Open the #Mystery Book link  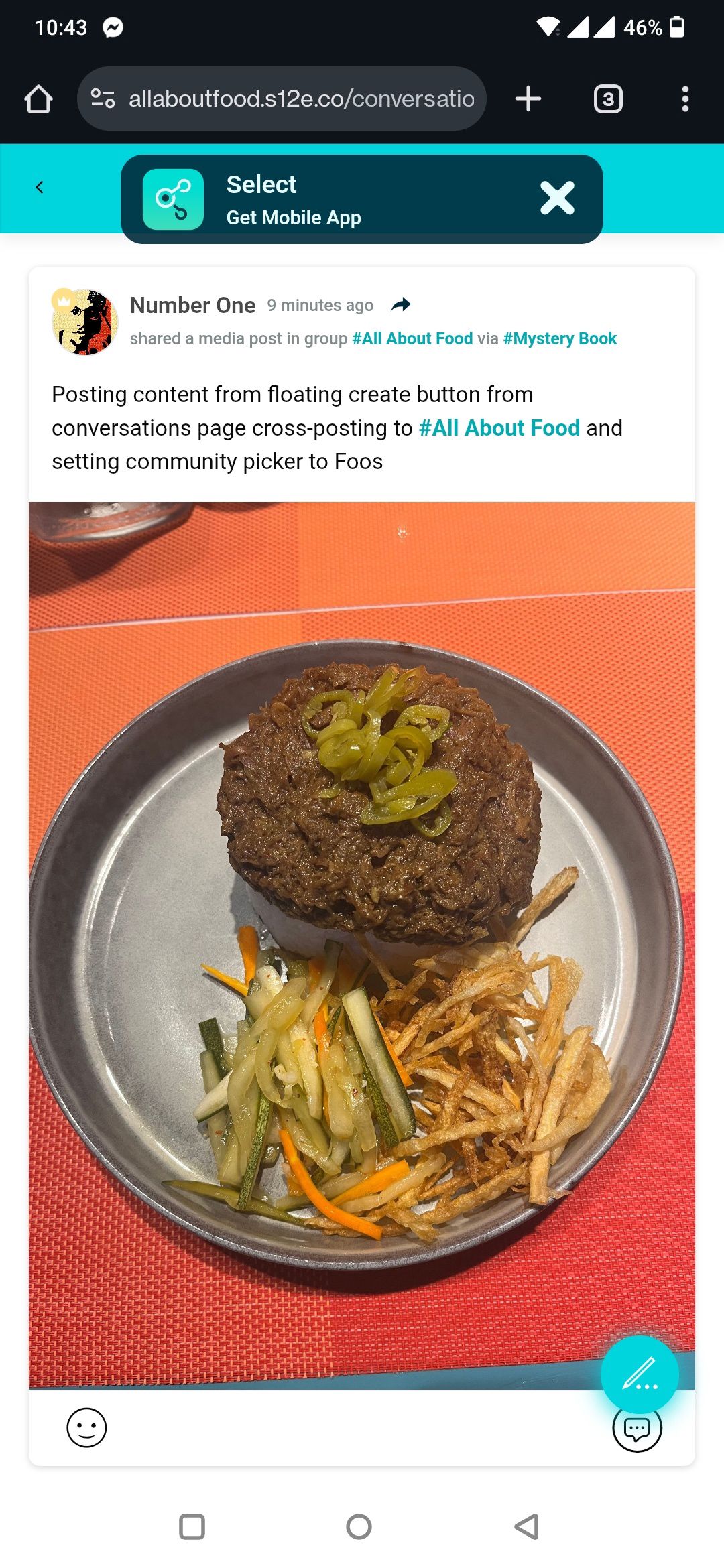click(560, 339)
